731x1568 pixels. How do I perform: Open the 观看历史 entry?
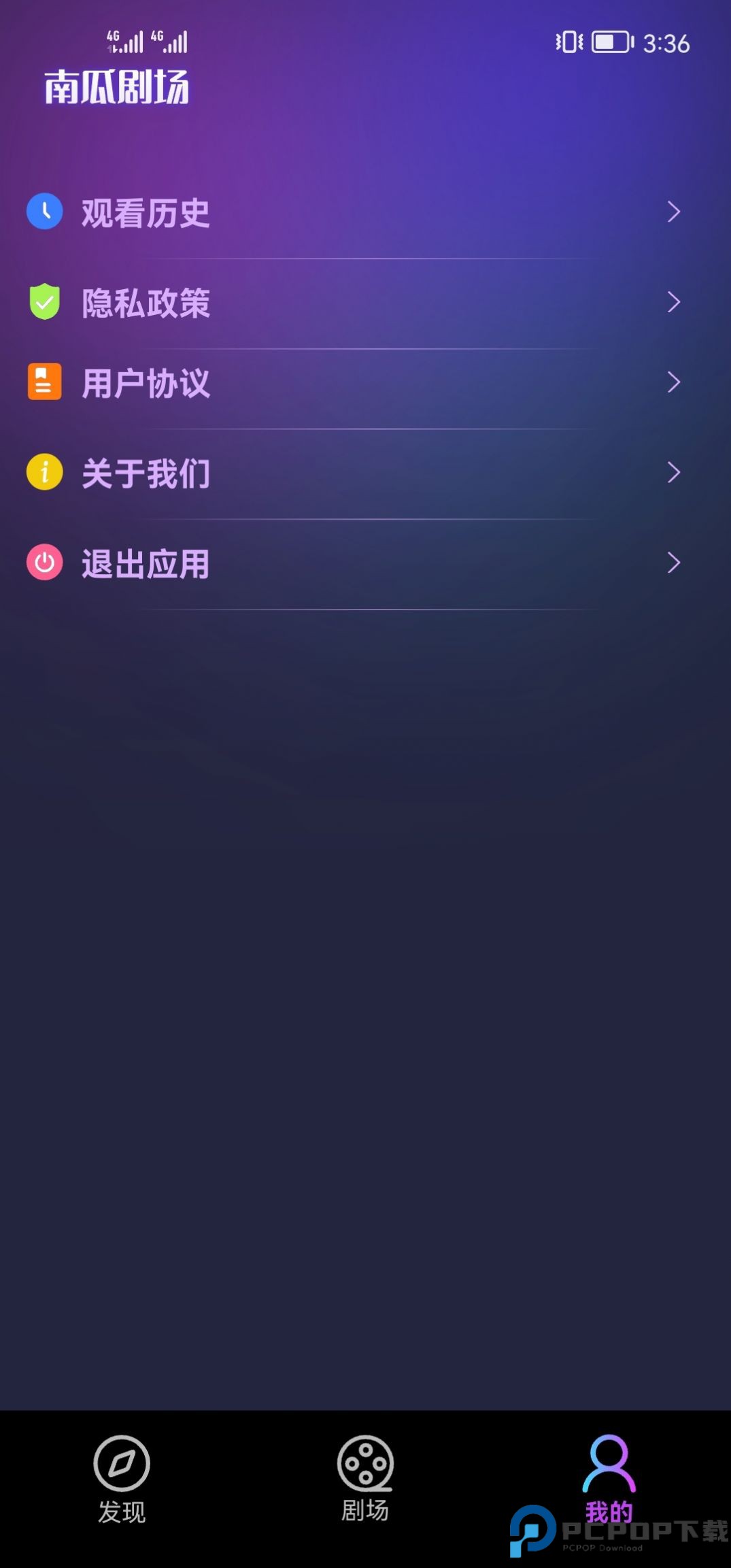click(x=146, y=212)
